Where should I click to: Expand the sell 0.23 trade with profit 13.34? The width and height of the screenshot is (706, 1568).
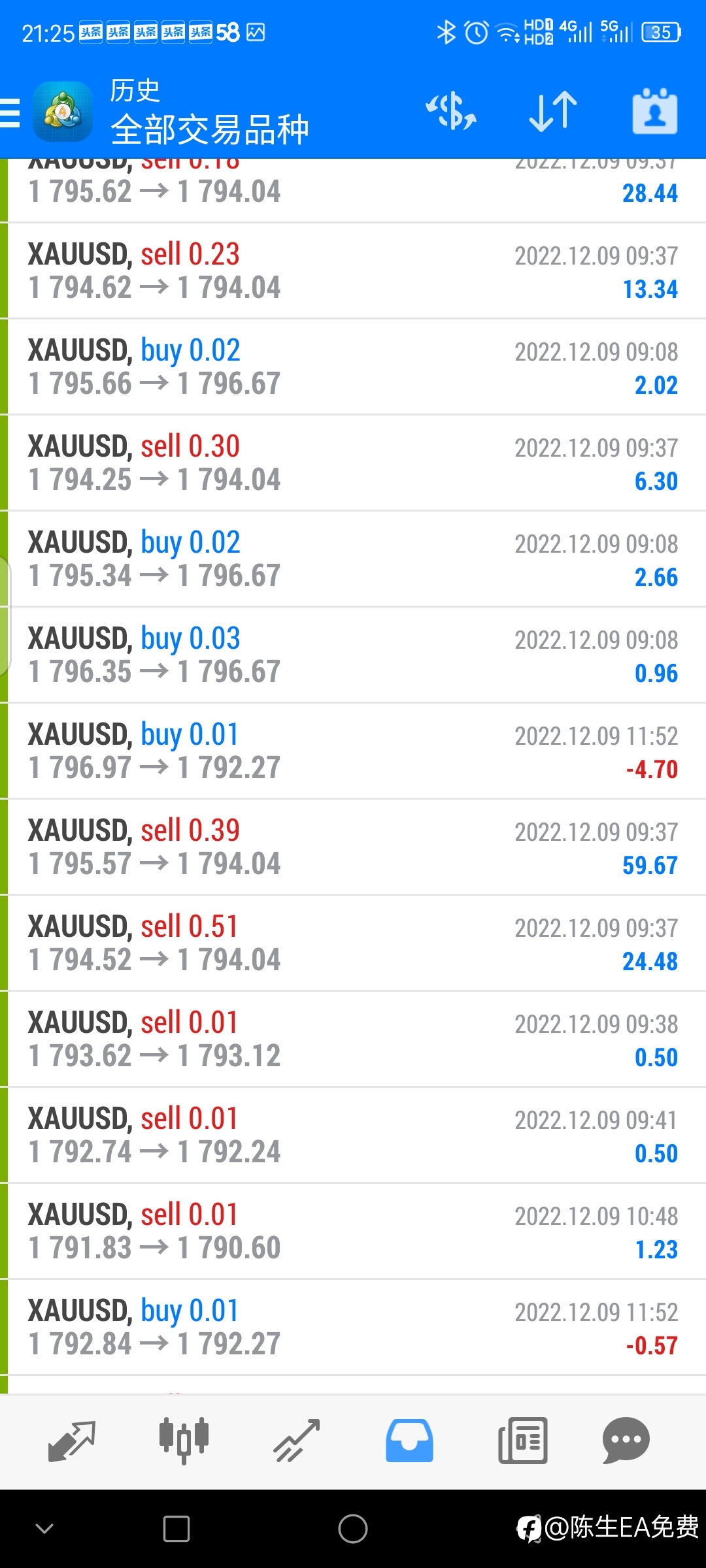pyautogui.click(x=353, y=271)
